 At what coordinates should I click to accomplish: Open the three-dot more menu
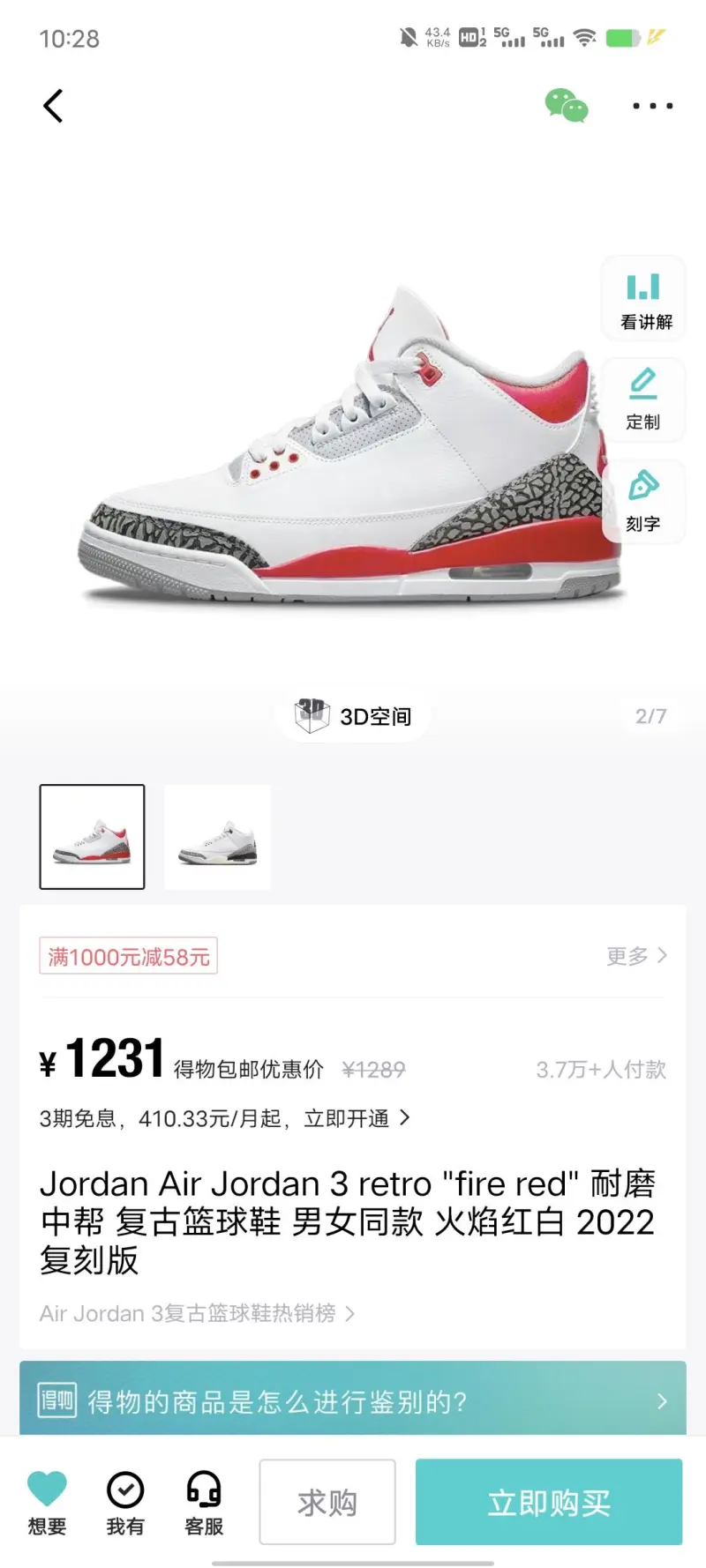651,106
